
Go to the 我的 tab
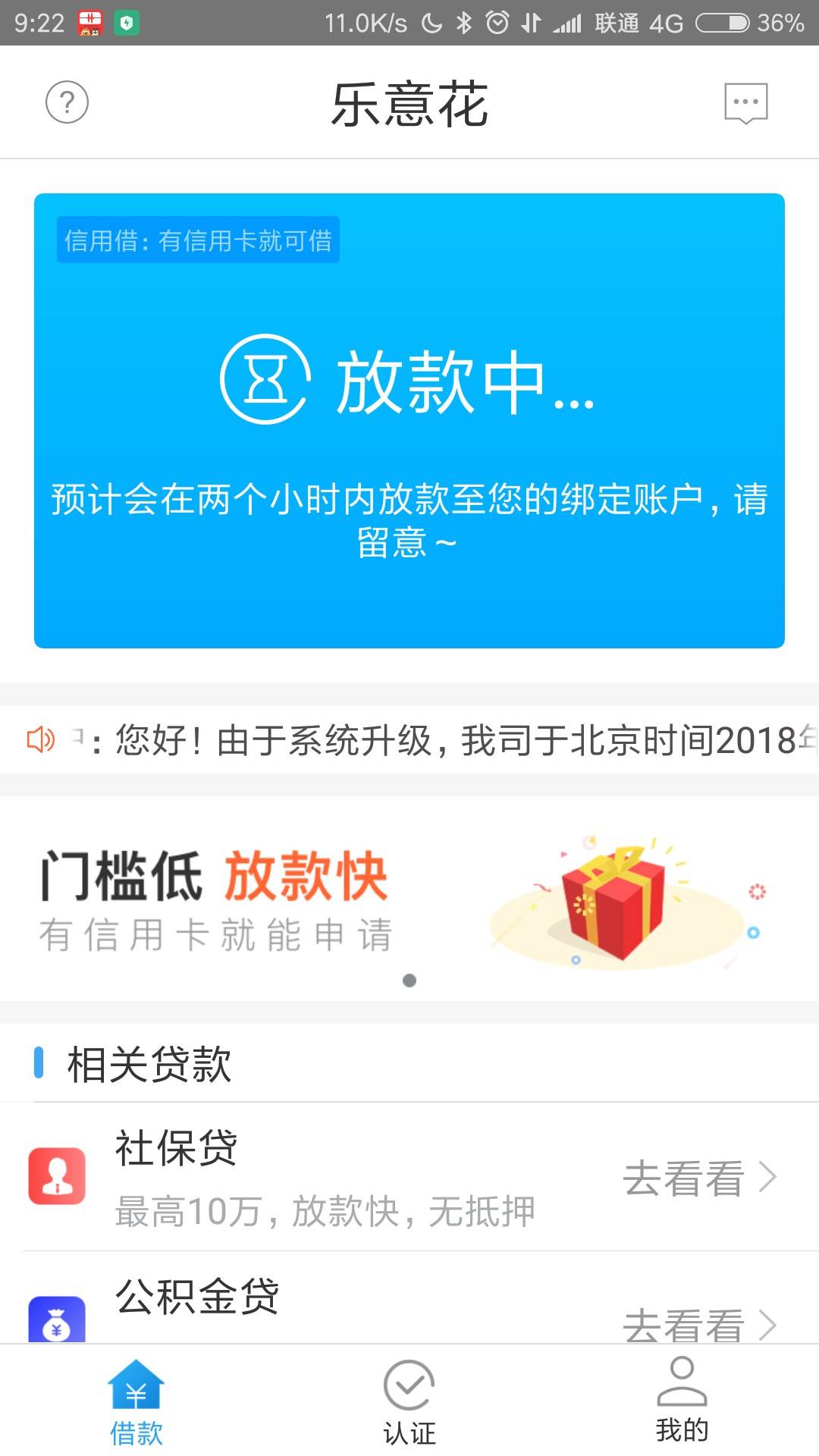[682, 1401]
